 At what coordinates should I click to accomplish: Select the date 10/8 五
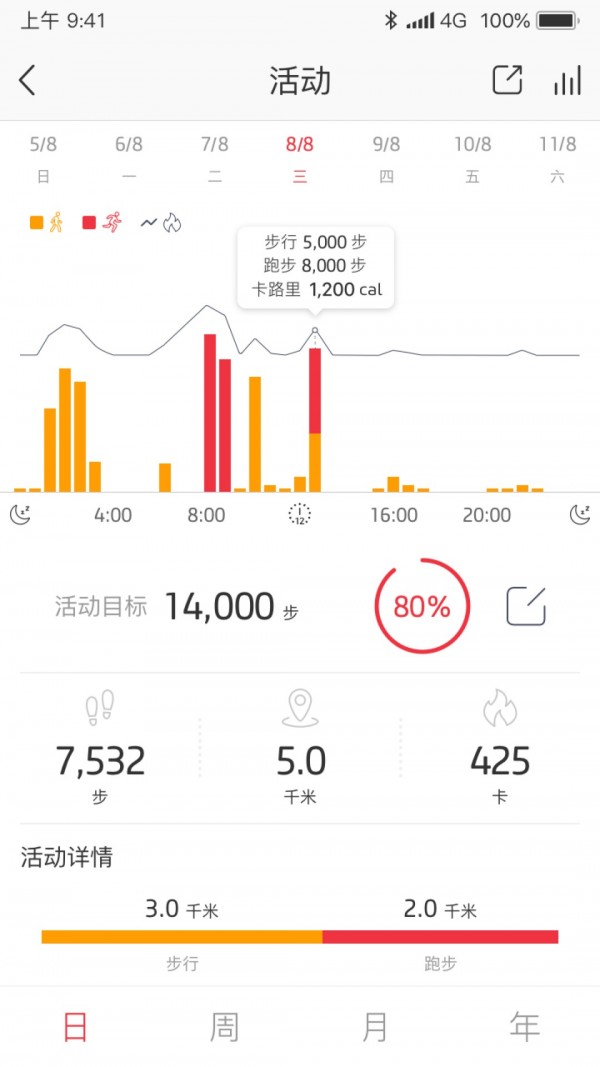point(472,158)
